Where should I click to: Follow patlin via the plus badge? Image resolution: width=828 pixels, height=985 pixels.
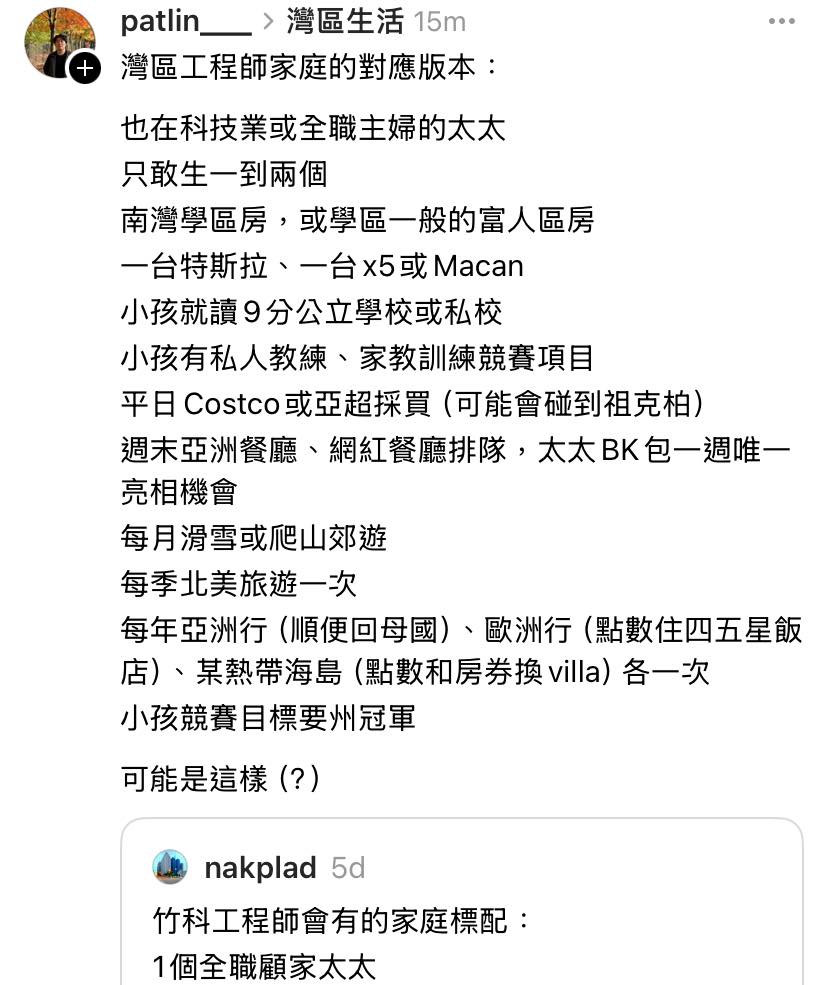pyautogui.click(x=86, y=68)
